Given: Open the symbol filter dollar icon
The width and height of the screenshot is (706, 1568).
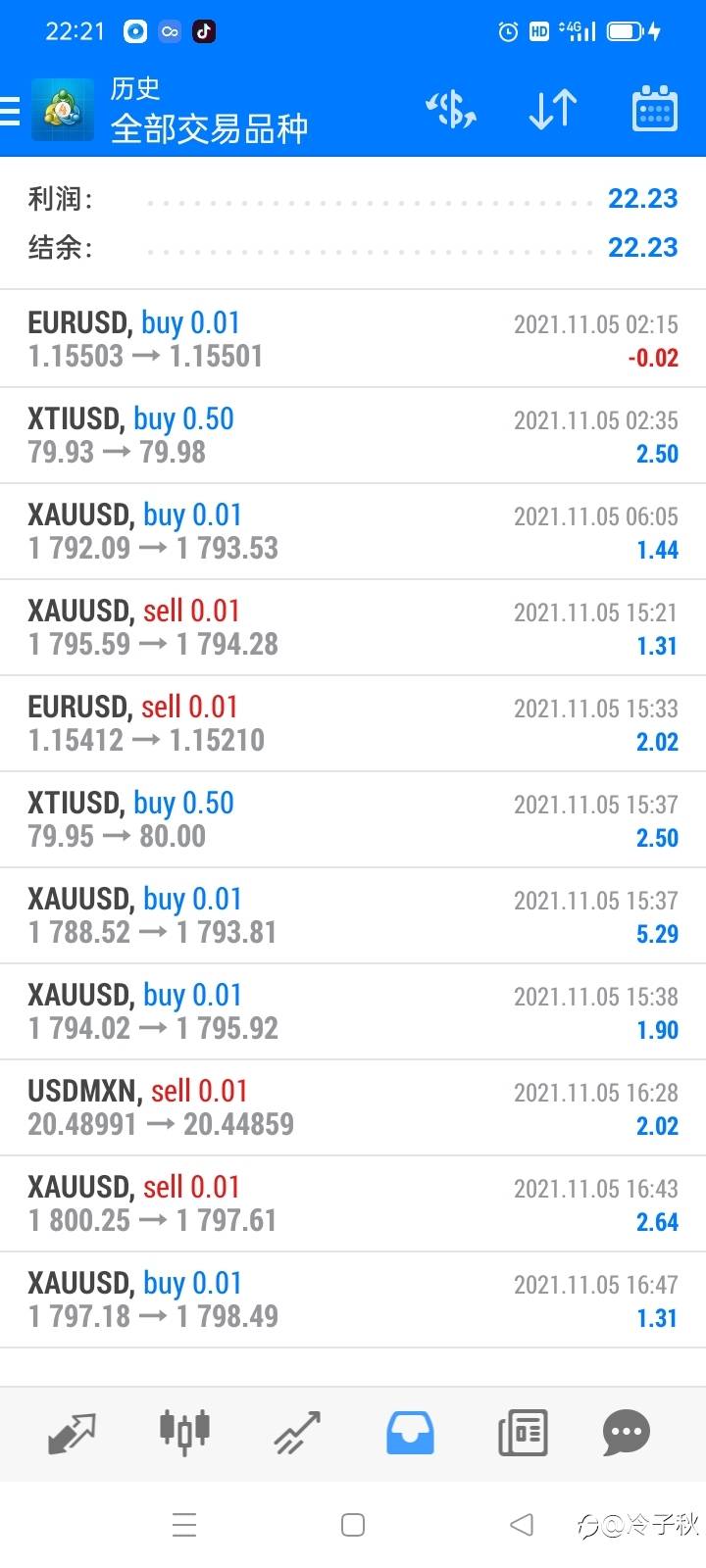Looking at the screenshot, I should tap(451, 110).
